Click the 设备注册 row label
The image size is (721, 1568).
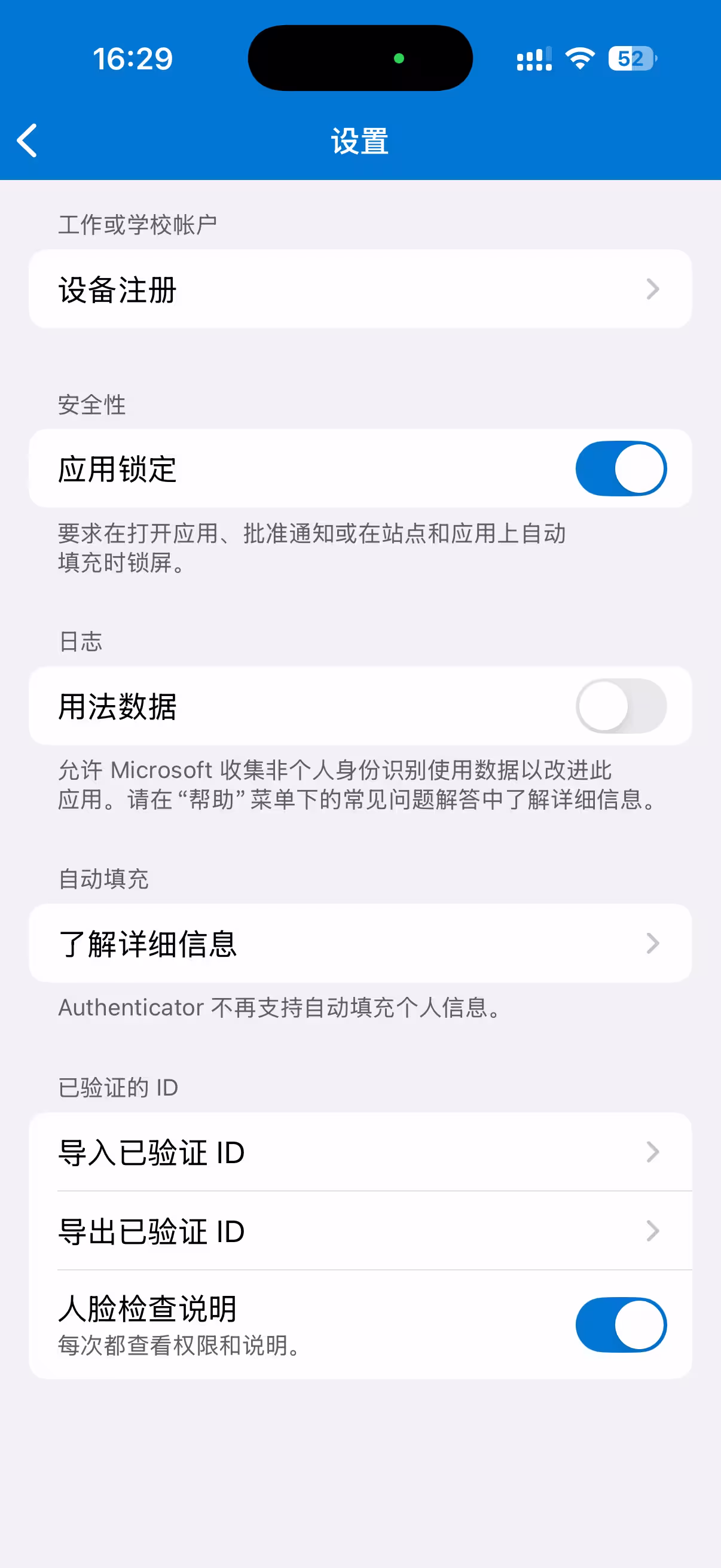click(x=116, y=289)
